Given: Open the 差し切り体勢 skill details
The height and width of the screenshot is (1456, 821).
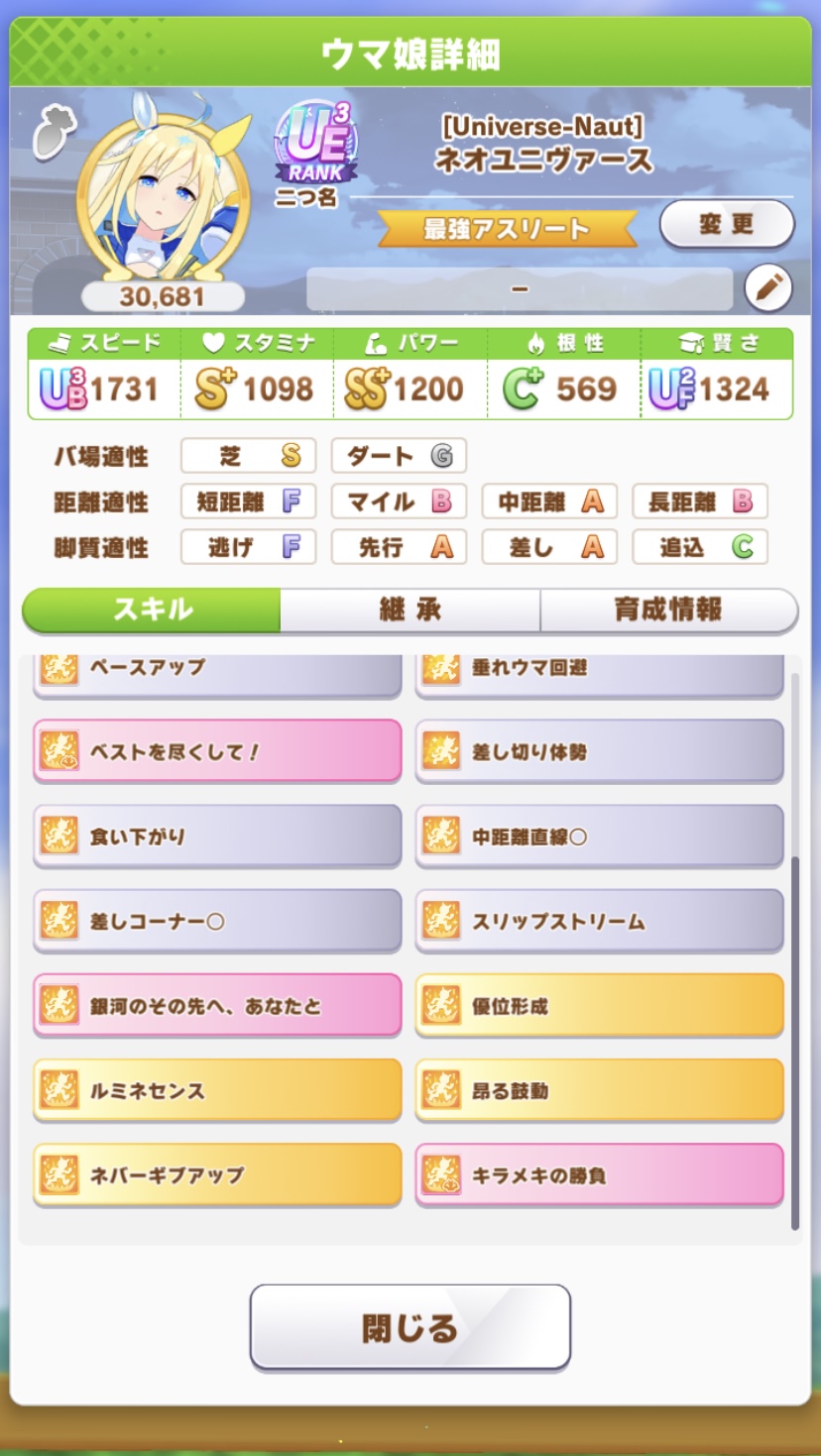Looking at the screenshot, I should point(599,751).
